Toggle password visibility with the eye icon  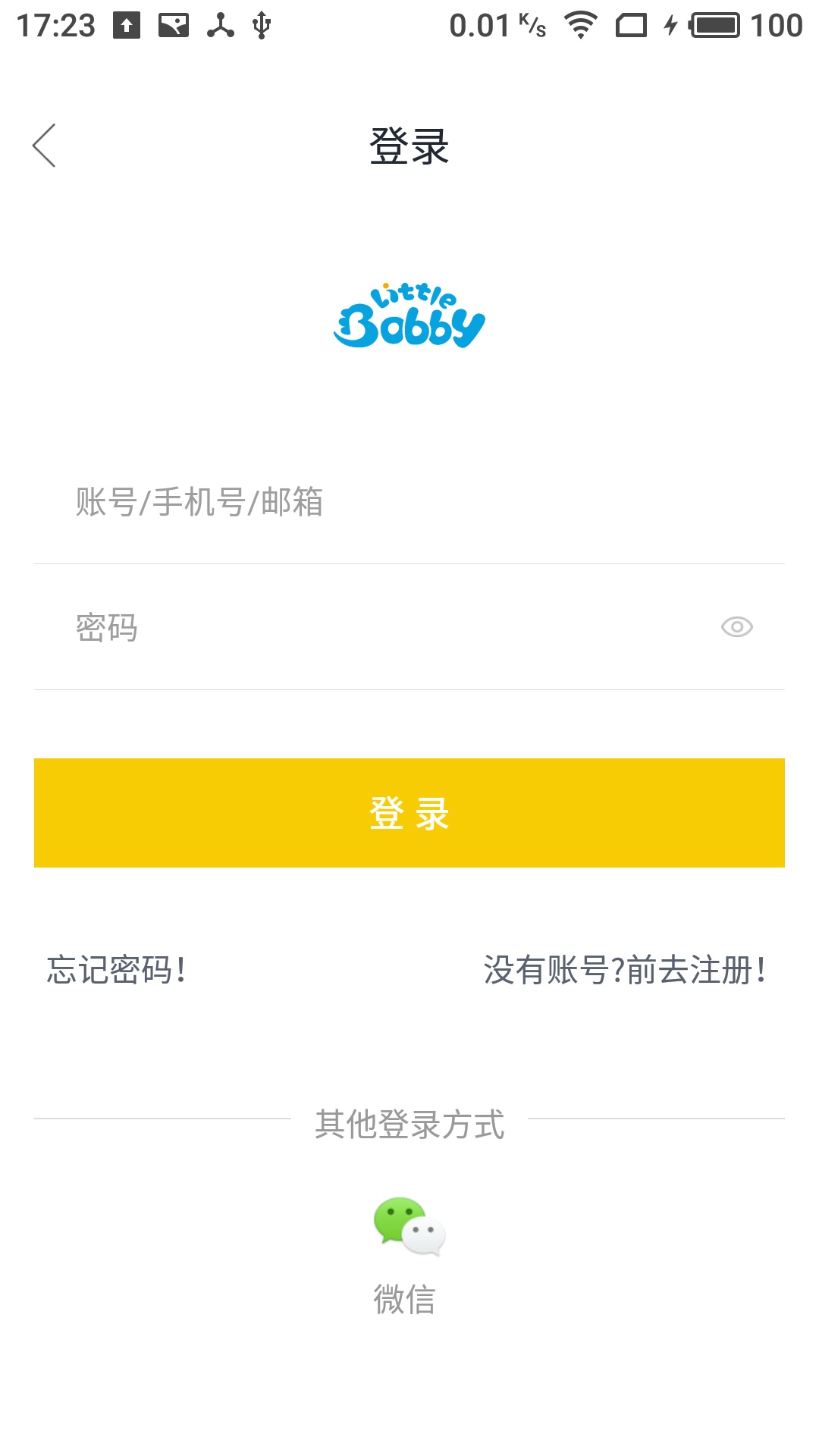tap(737, 628)
